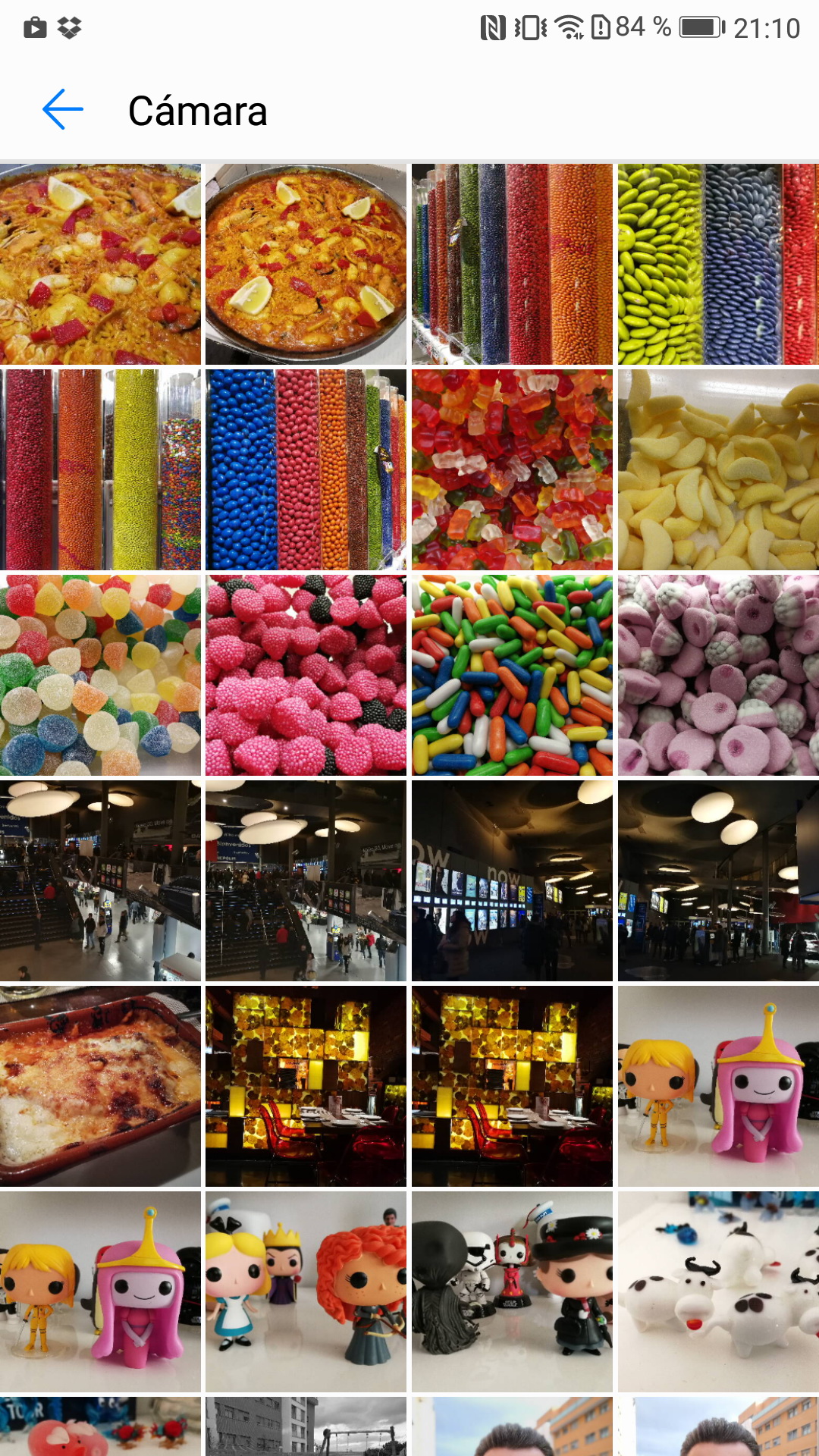
Task: Open the paella photo showing the whole pan
Action: tap(306, 264)
